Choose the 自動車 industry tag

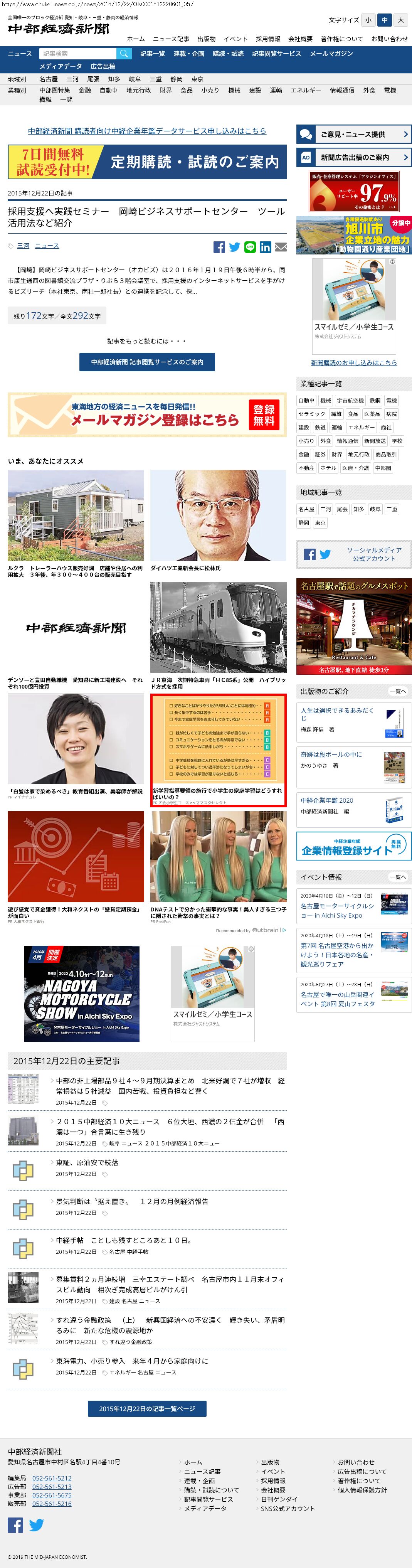(306, 401)
